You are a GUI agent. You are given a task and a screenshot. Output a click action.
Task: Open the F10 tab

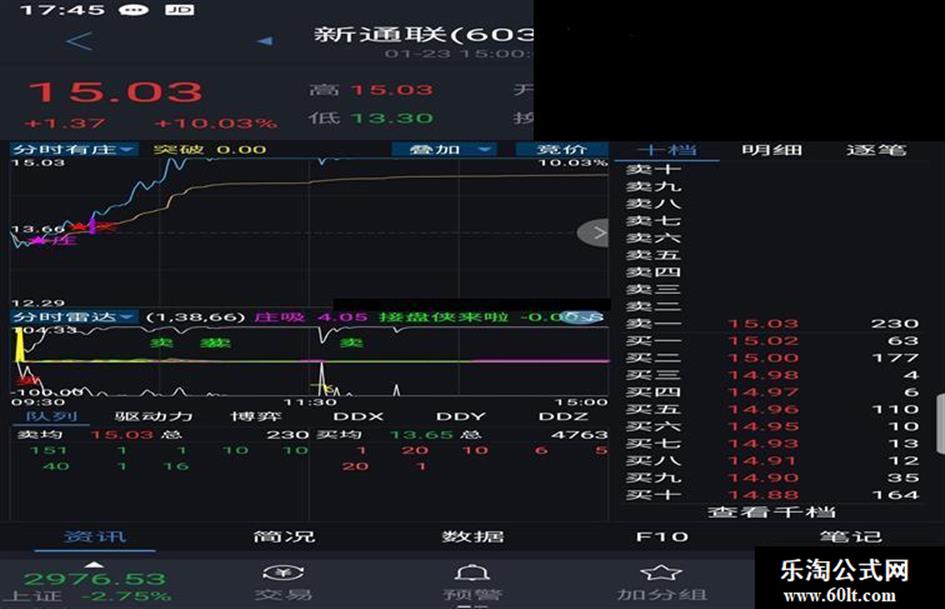coord(662,536)
